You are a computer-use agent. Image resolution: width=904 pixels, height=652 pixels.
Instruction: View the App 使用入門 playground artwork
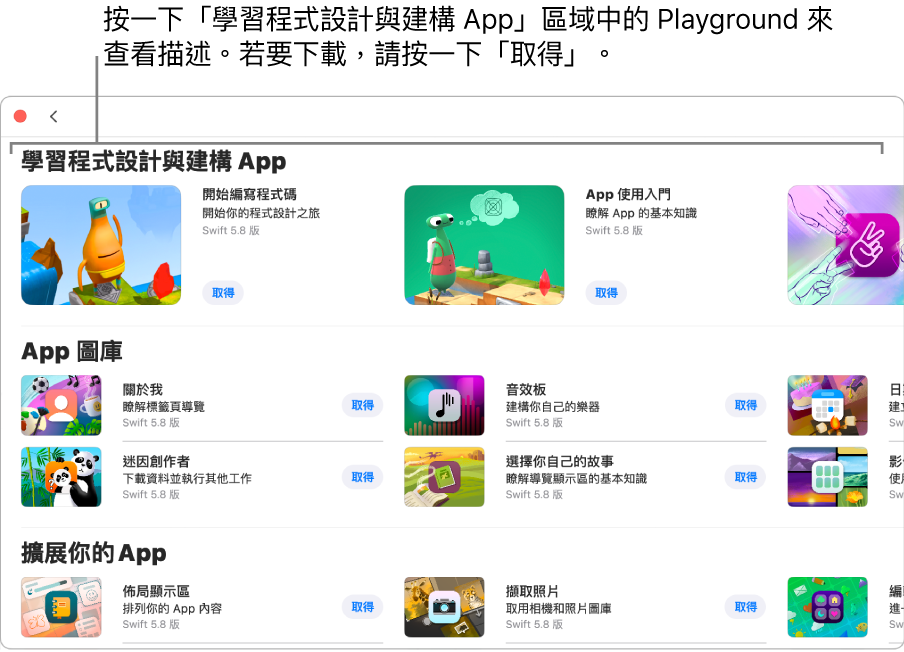[484, 245]
